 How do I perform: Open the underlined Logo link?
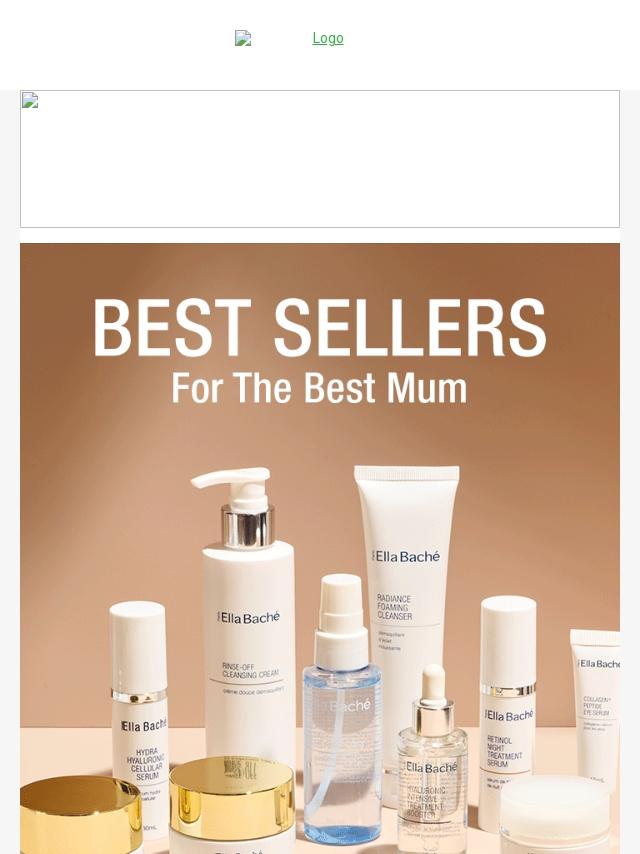(x=327, y=38)
